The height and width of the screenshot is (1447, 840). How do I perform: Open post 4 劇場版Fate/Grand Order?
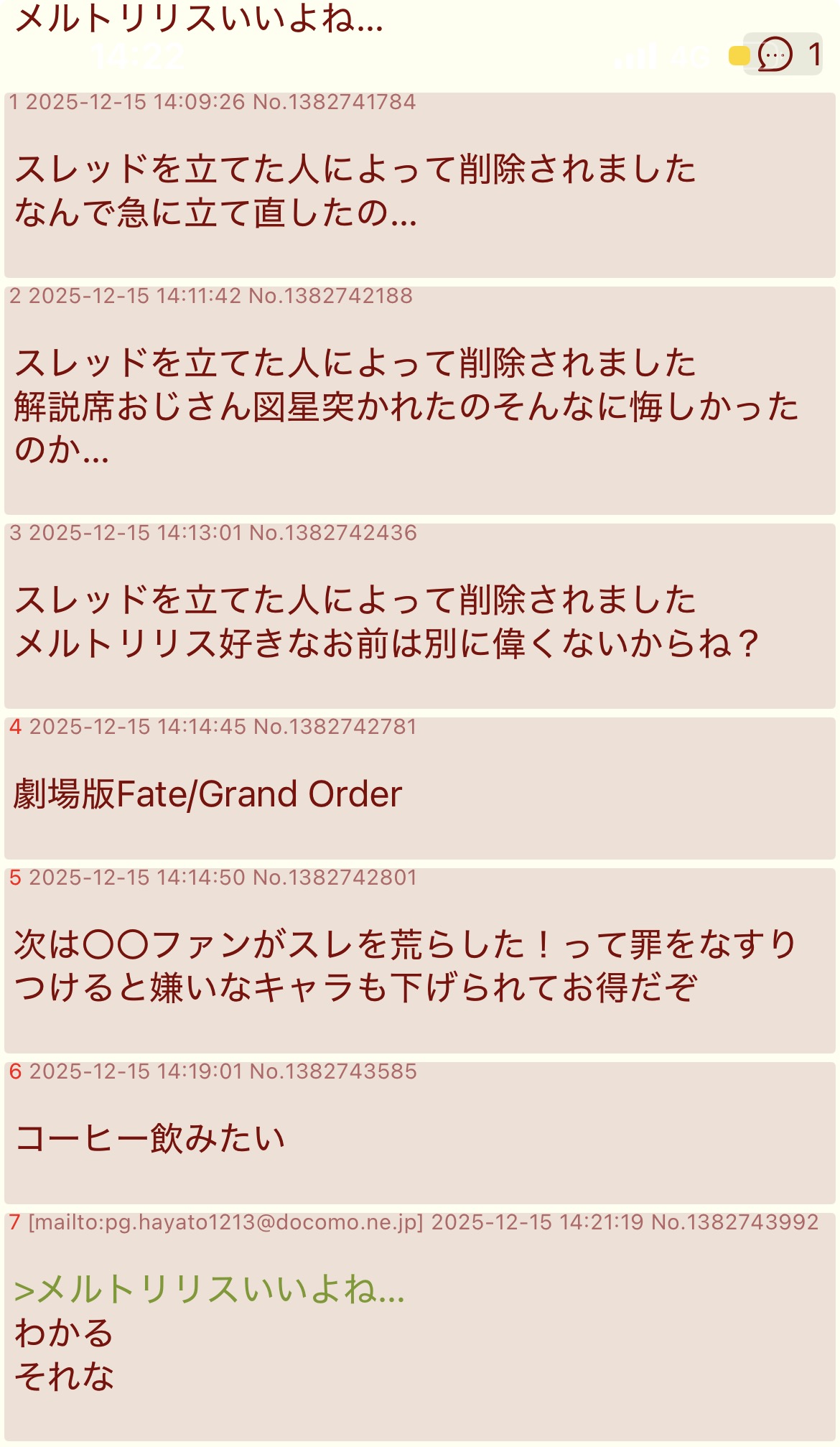[x=208, y=794]
